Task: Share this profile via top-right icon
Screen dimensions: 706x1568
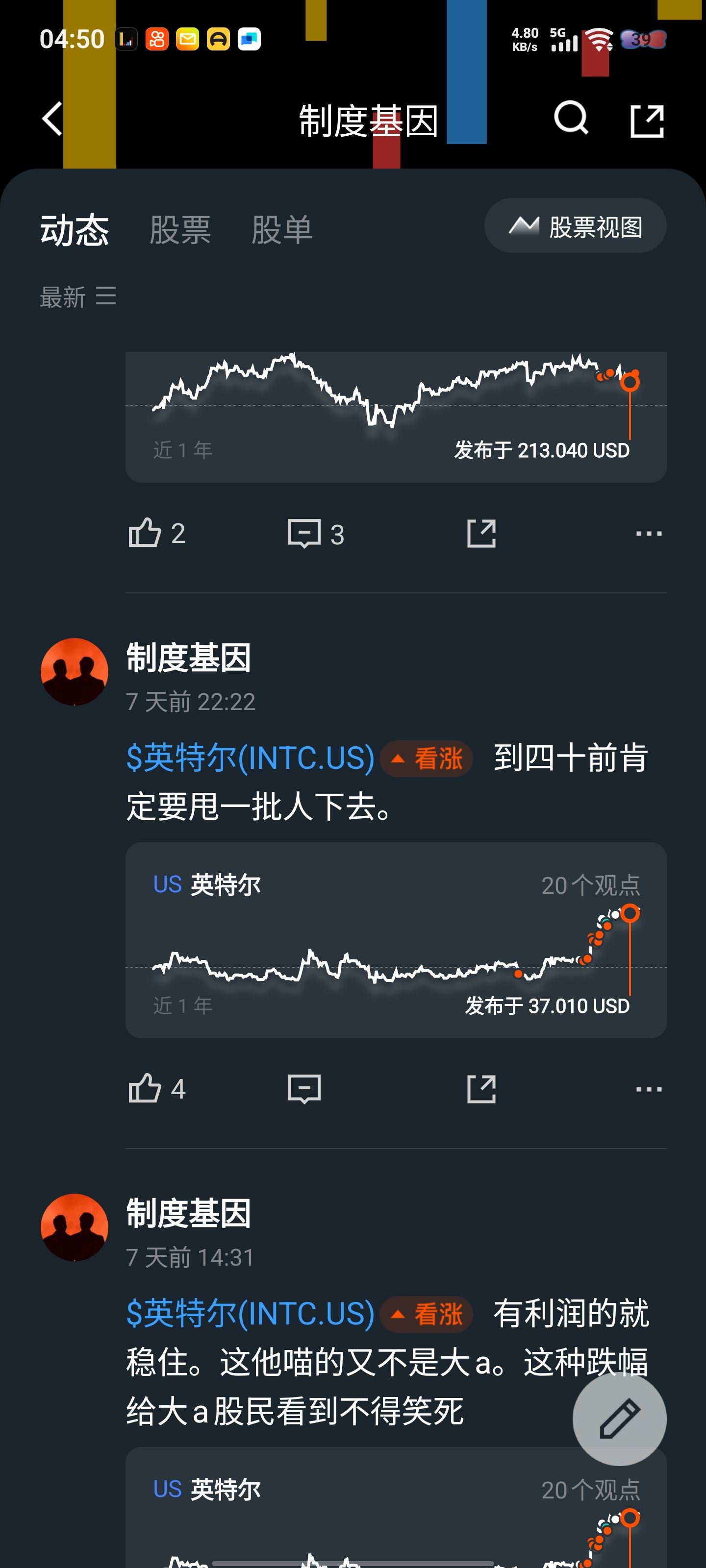Action: pos(646,121)
